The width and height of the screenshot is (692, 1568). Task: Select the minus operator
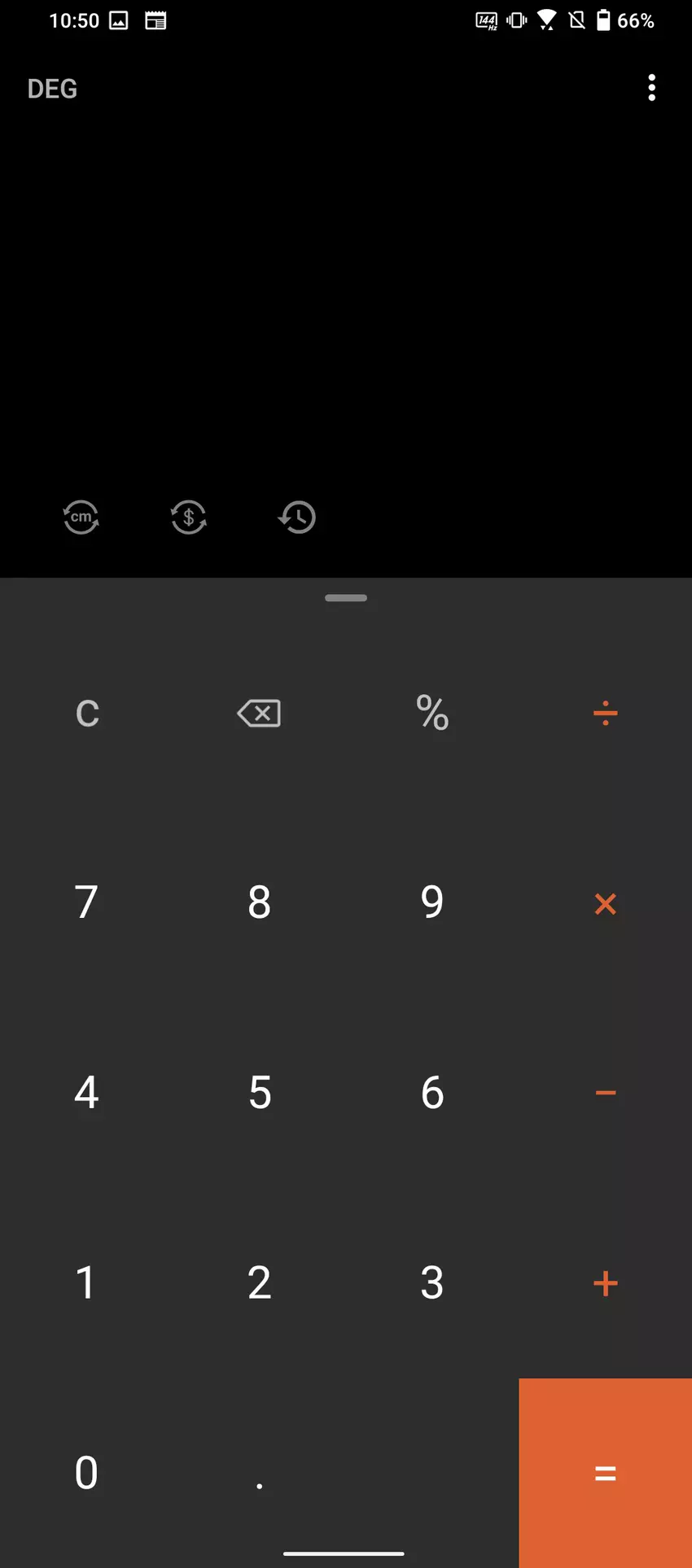[x=605, y=1093]
